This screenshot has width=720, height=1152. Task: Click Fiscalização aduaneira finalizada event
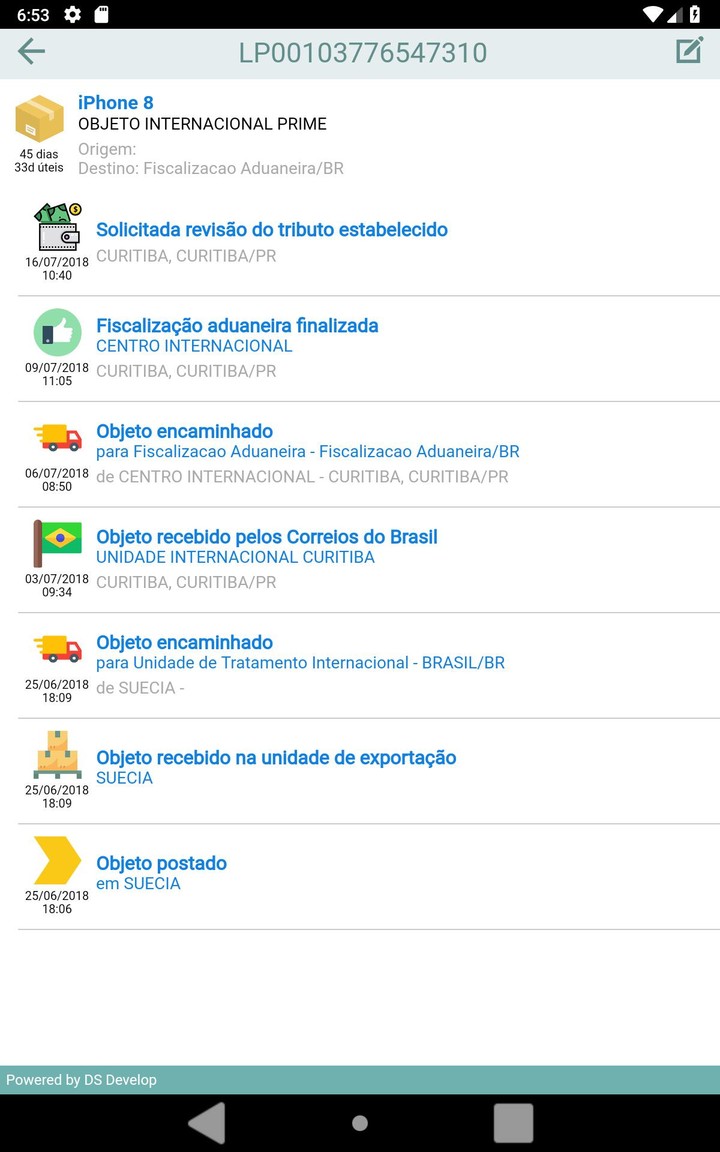tap(237, 325)
